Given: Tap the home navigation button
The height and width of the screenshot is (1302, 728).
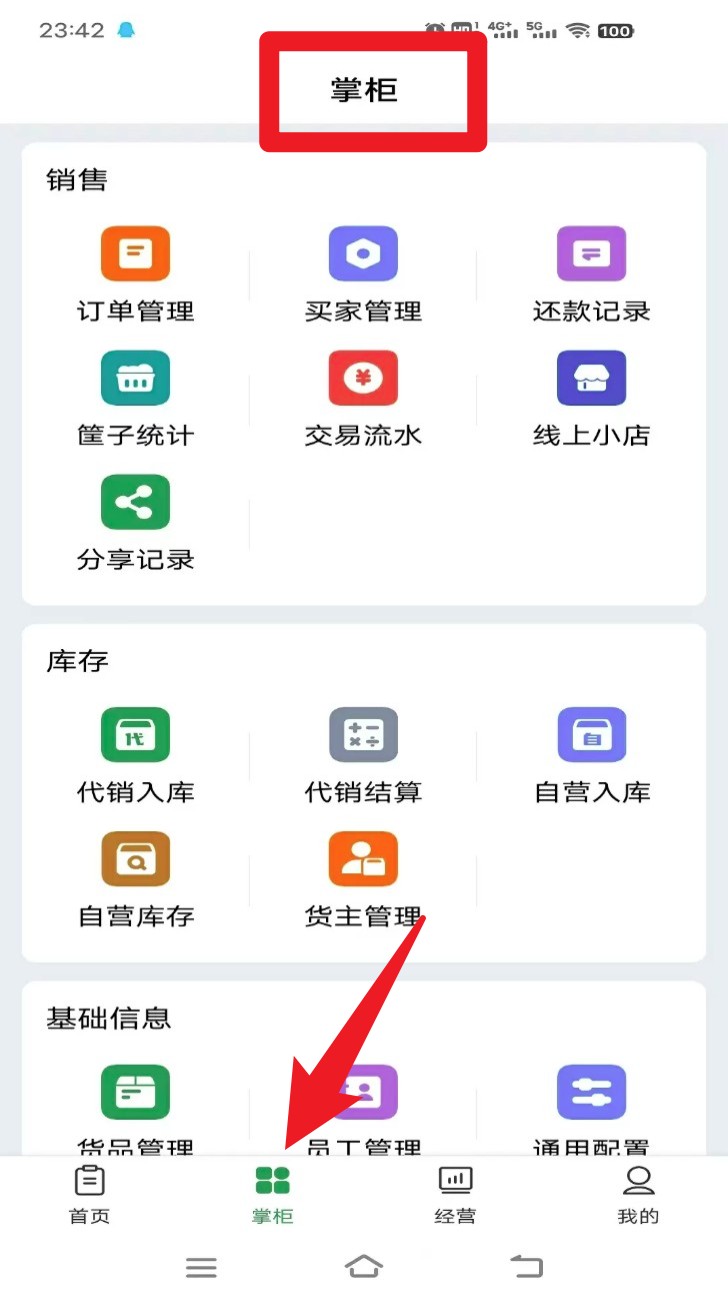Looking at the screenshot, I should click(364, 1267).
